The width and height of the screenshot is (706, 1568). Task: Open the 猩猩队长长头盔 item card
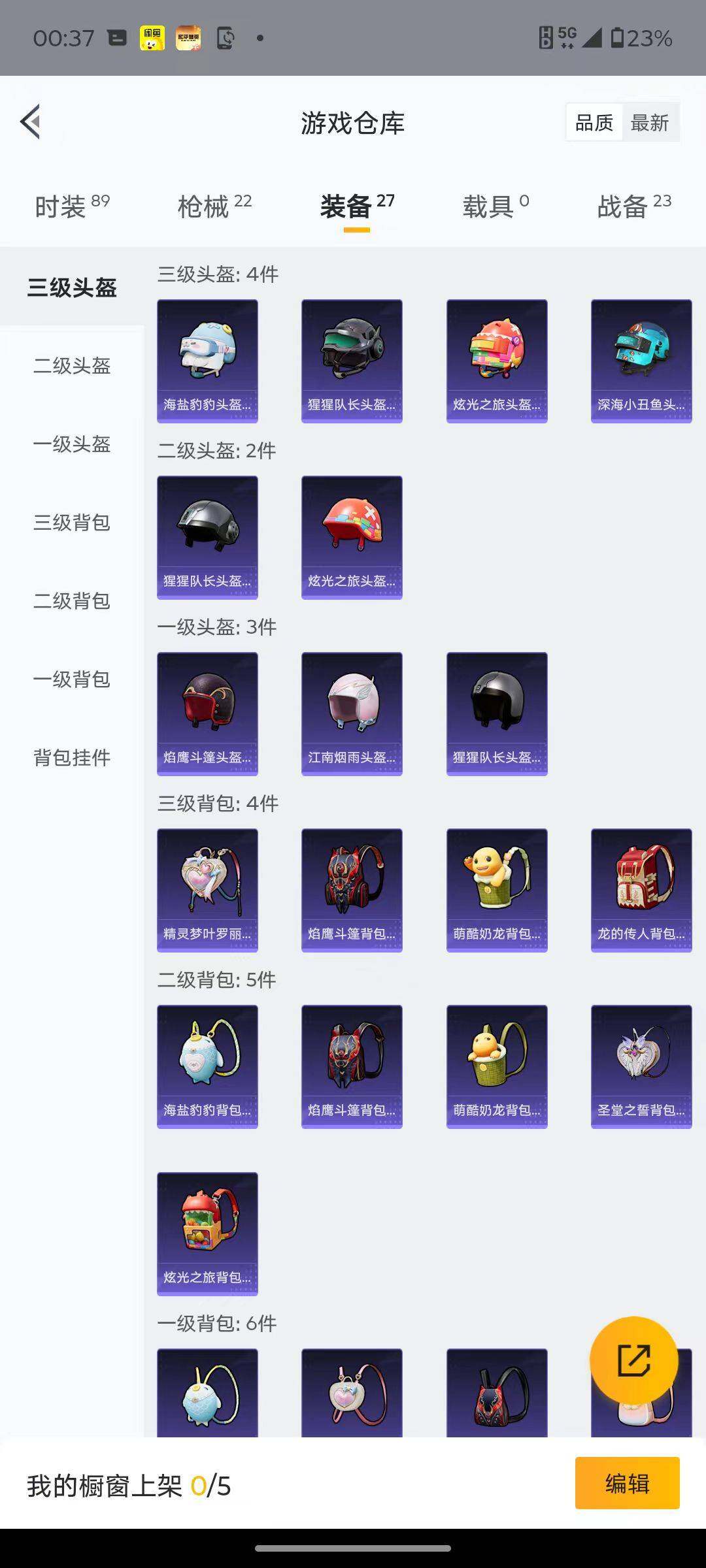tap(352, 360)
